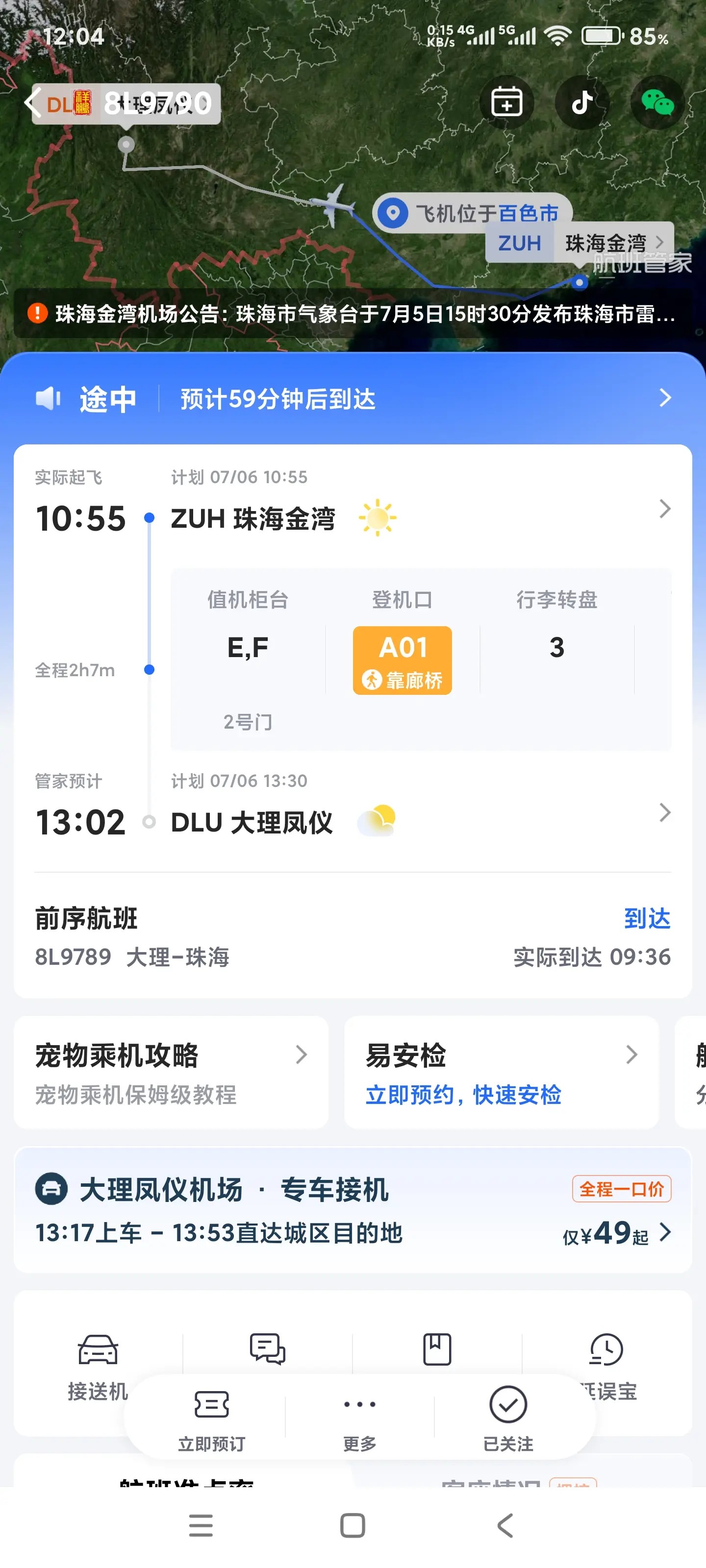Tap system home button

(x=352, y=1525)
